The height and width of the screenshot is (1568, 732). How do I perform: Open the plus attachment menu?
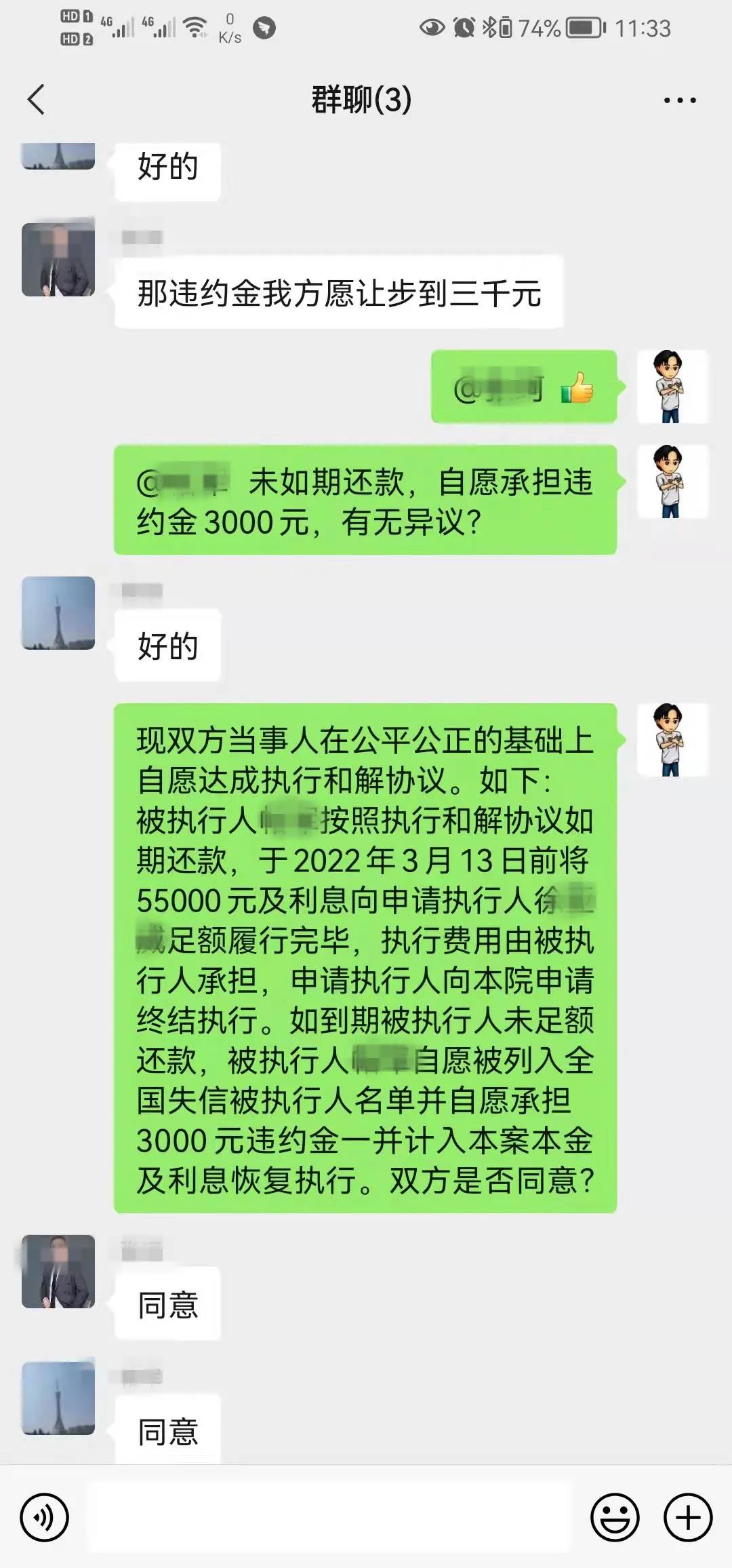click(687, 1517)
